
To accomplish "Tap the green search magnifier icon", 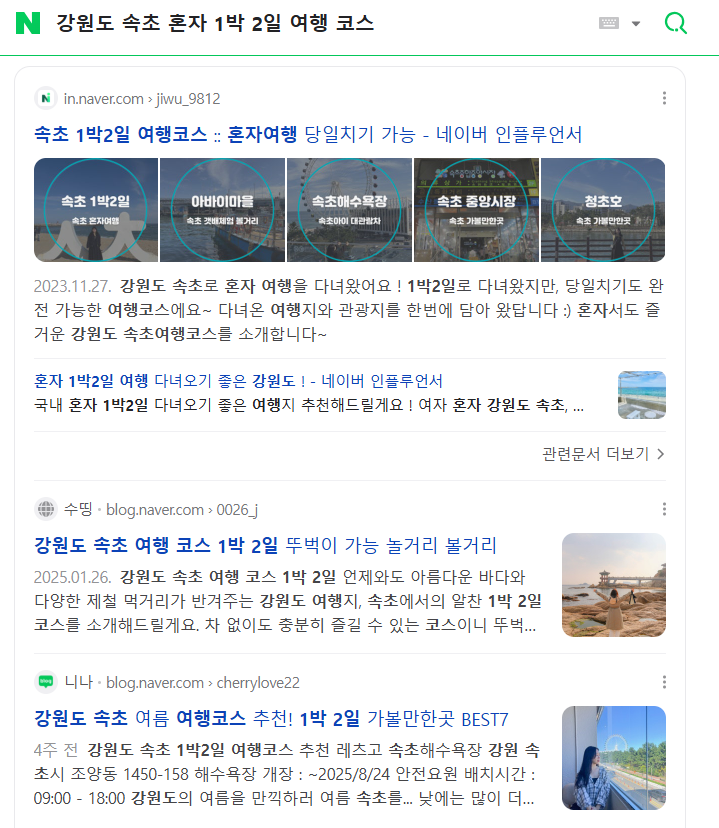I will [677, 23].
